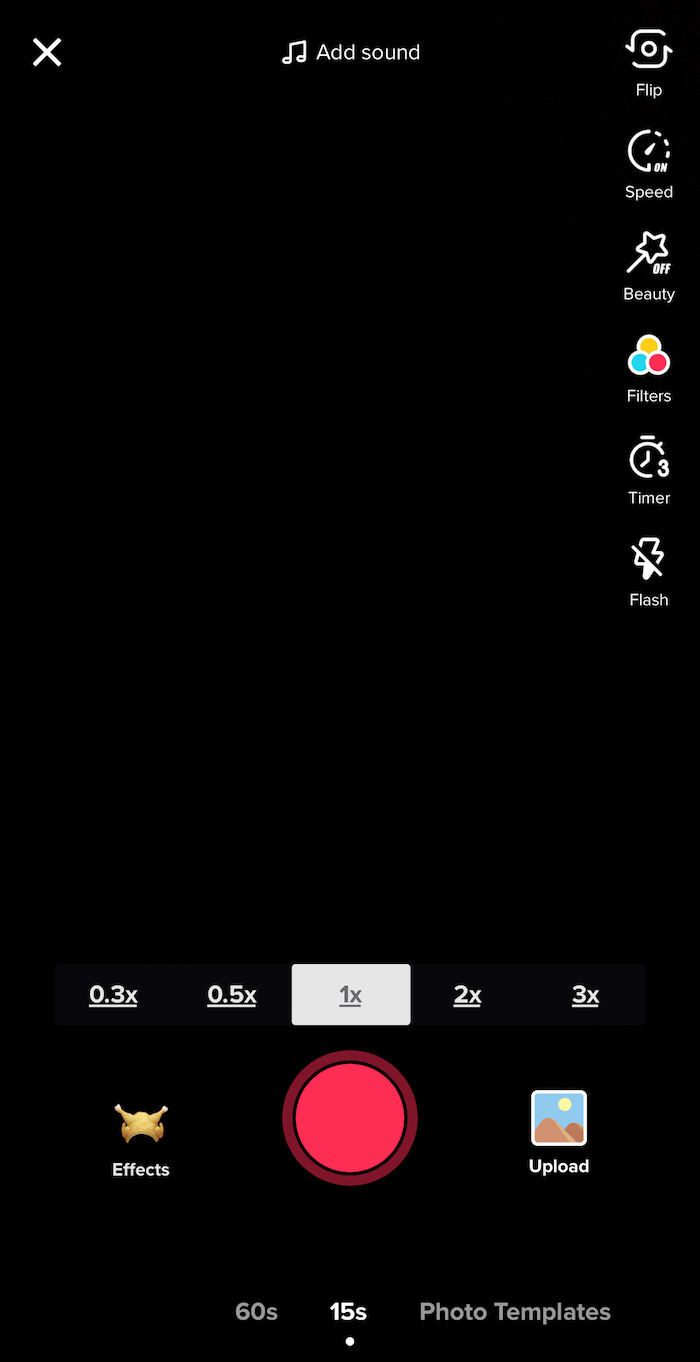Select the 15s recording mode
The height and width of the screenshot is (1362, 700).
(349, 1311)
